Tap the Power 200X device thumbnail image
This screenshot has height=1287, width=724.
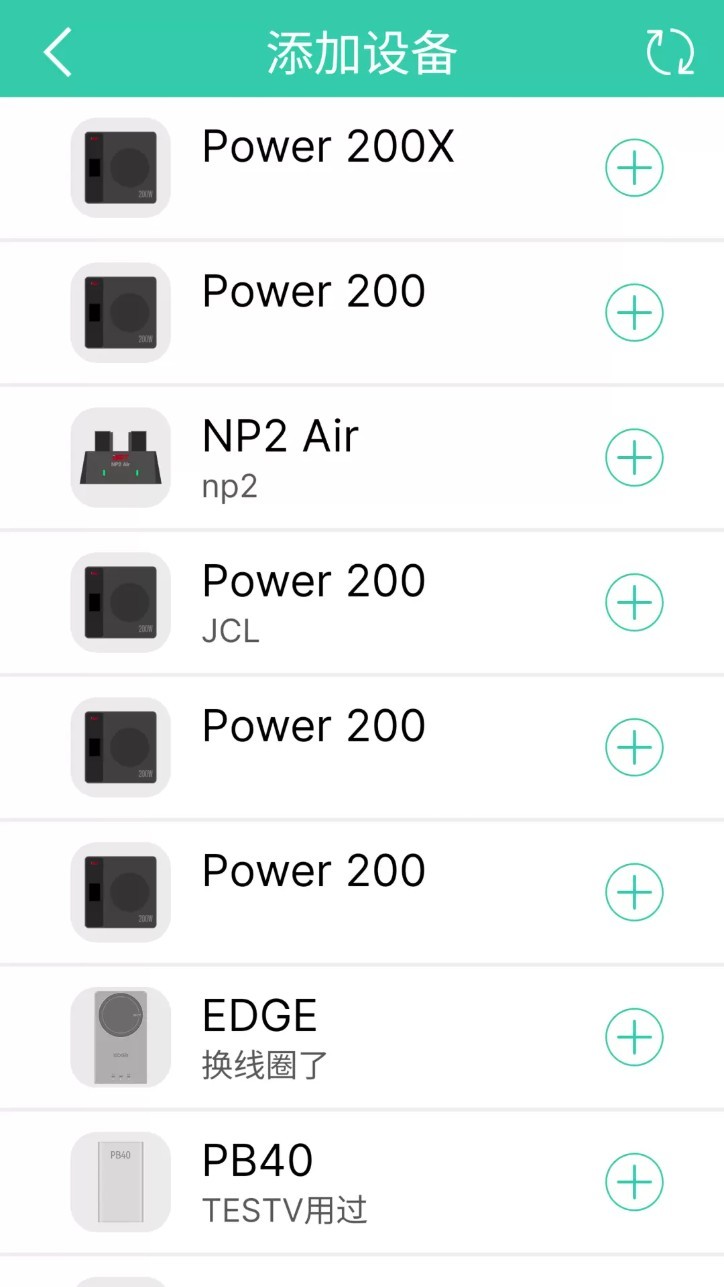pos(120,167)
